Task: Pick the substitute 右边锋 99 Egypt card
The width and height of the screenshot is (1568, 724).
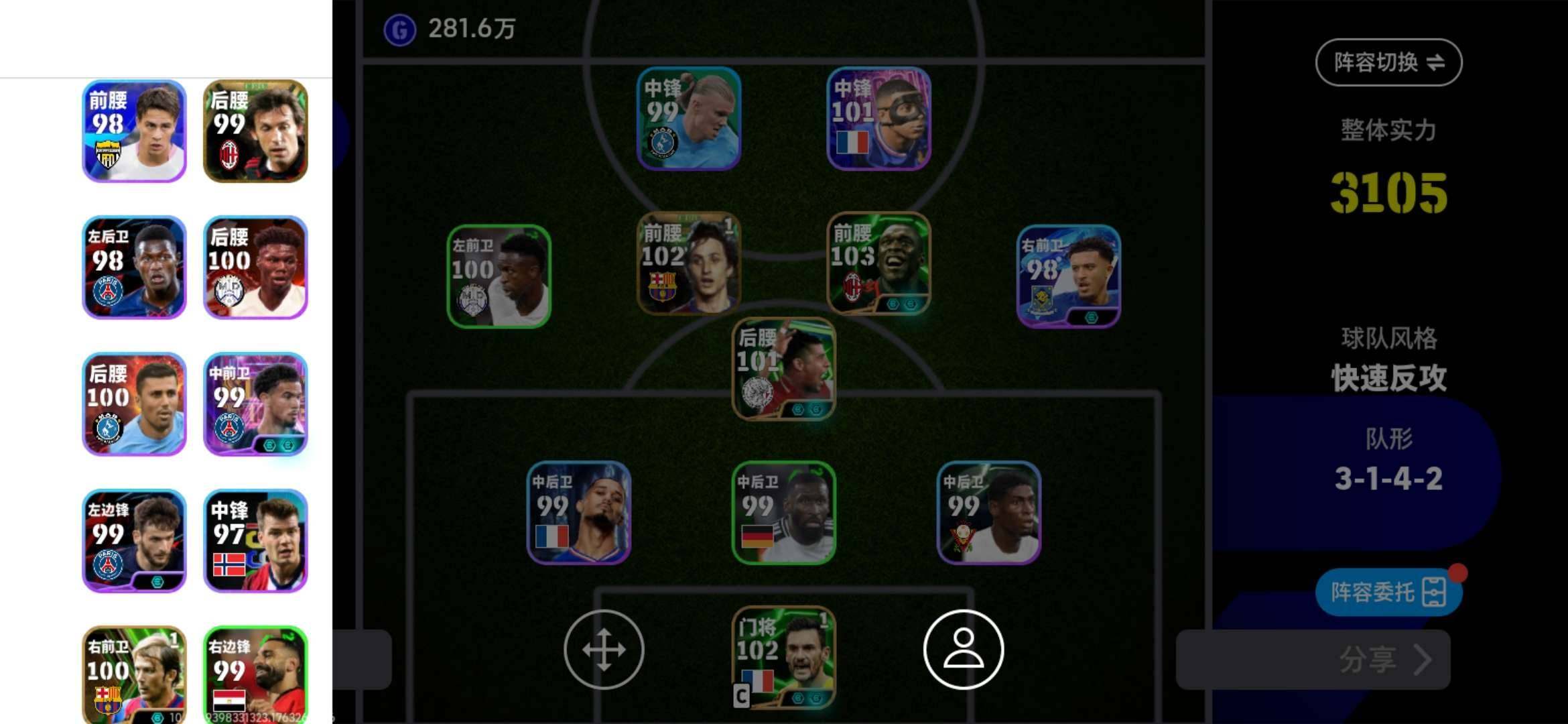Action: 255,674
